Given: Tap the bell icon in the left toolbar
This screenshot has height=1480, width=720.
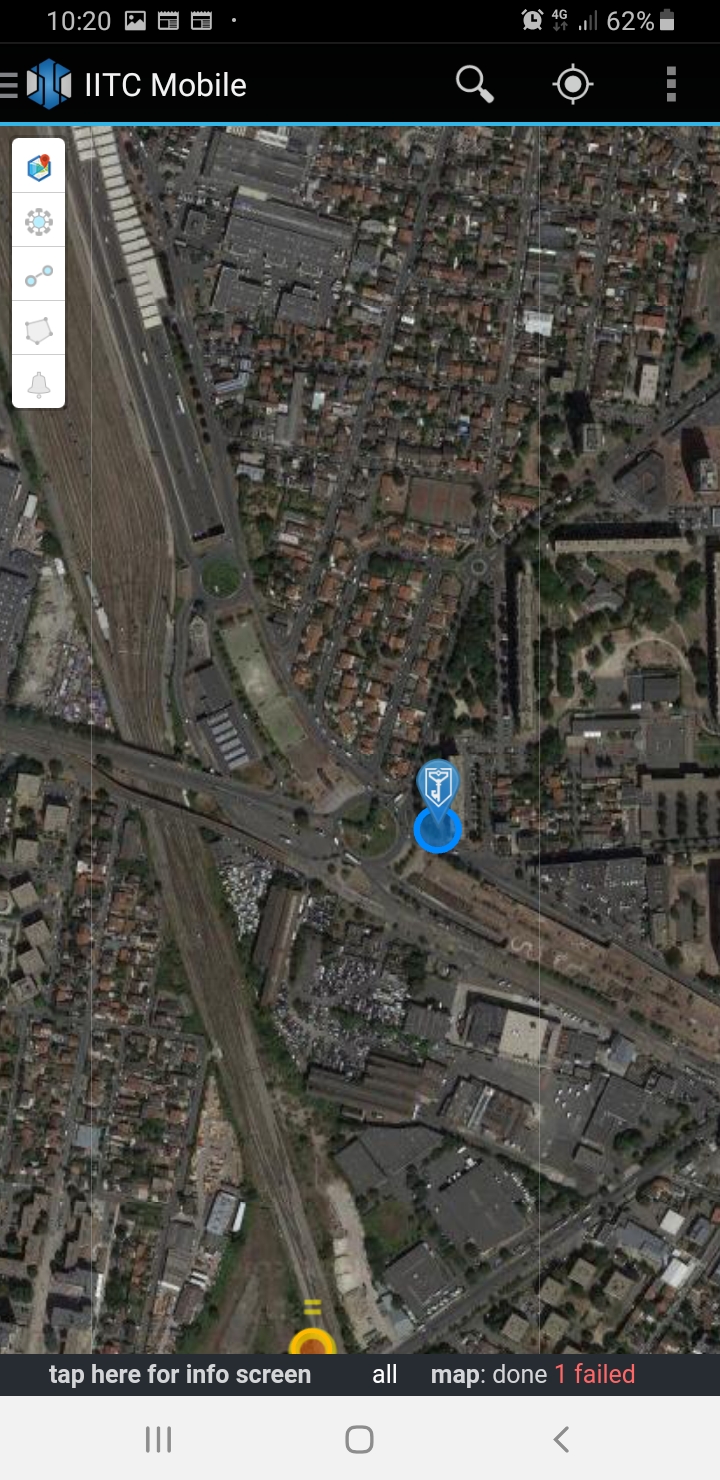Looking at the screenshot, I should coord(39,384).
